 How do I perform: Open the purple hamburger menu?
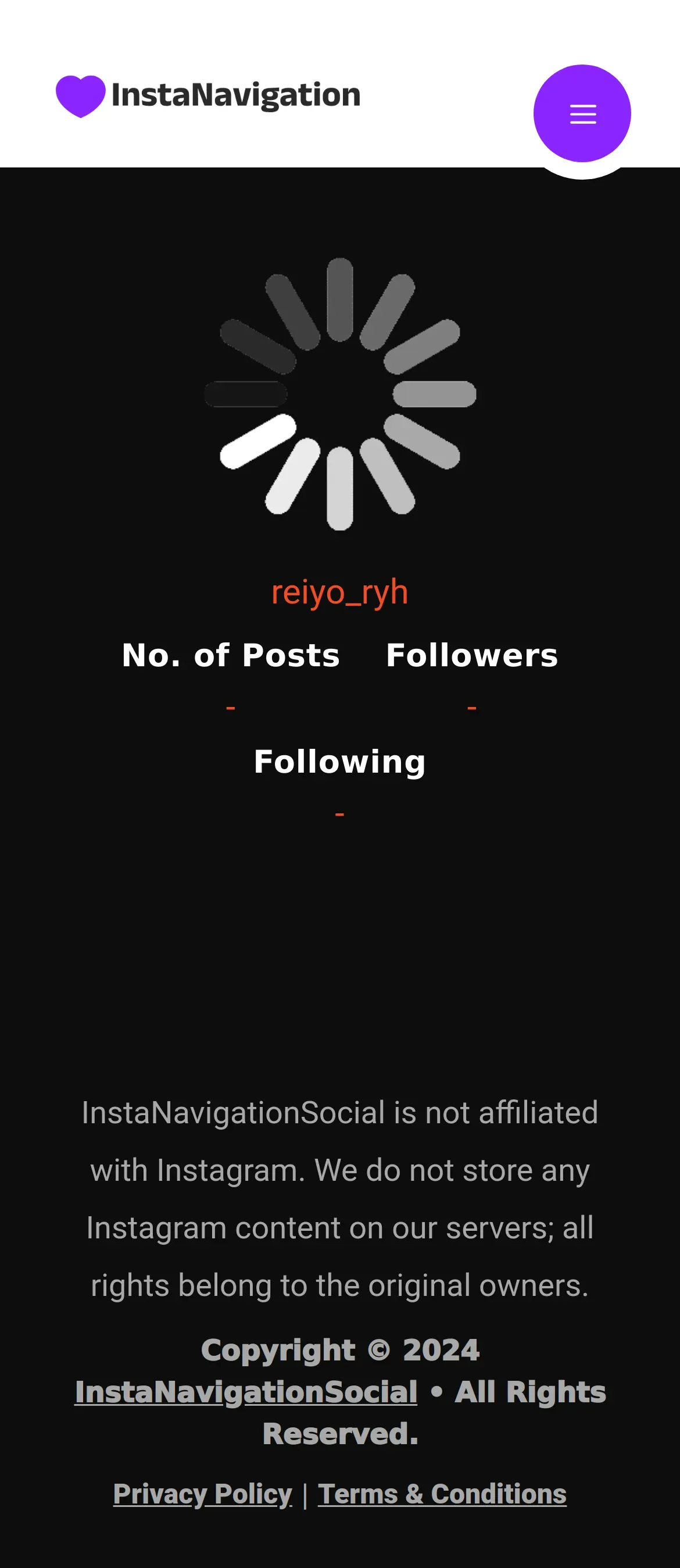tap(582, 114)
